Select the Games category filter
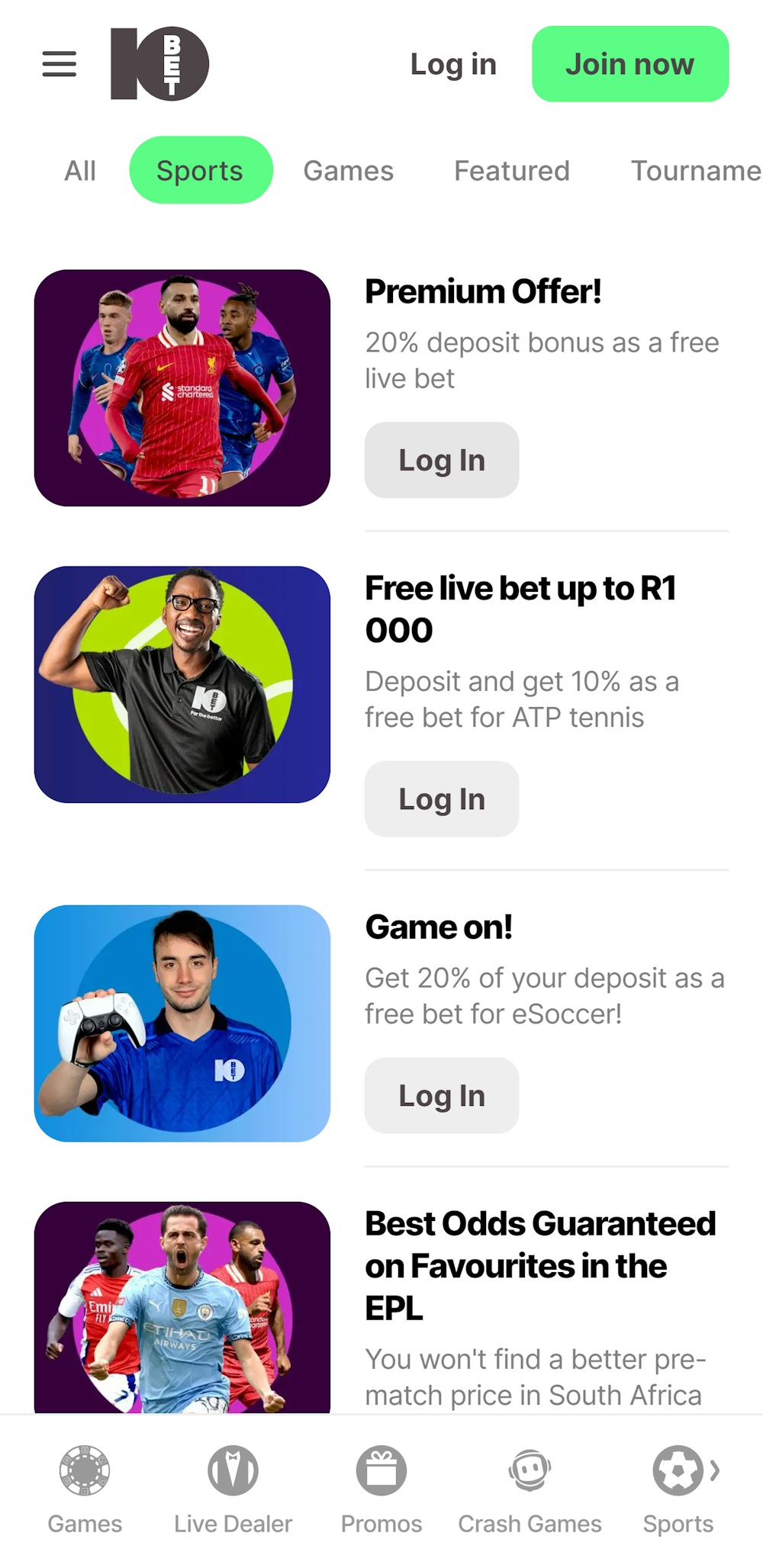Viewport: 763px width, 1568px height. pyautogui.click(x=348, y=170)
